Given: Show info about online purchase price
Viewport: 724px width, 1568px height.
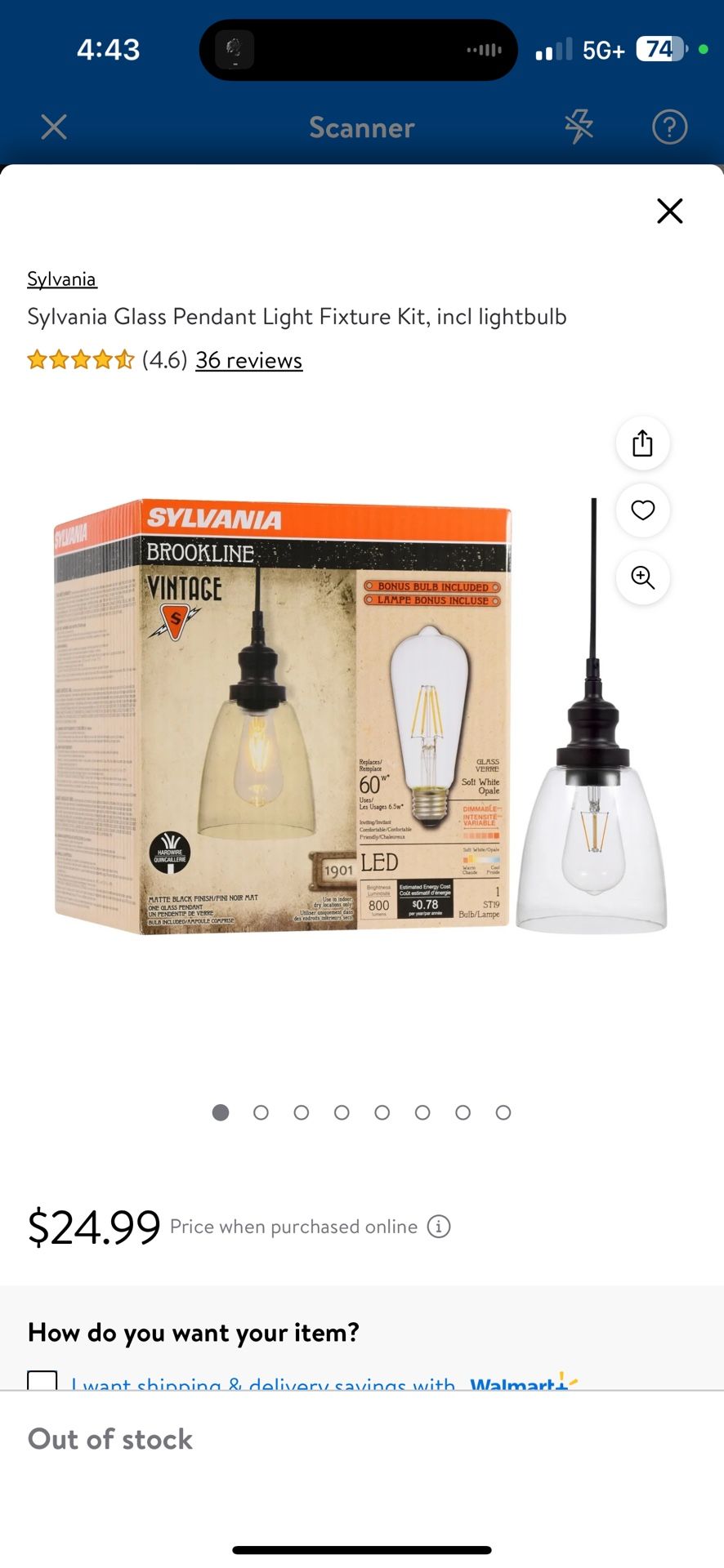Looking at the screenshot, I should 439,1227.
